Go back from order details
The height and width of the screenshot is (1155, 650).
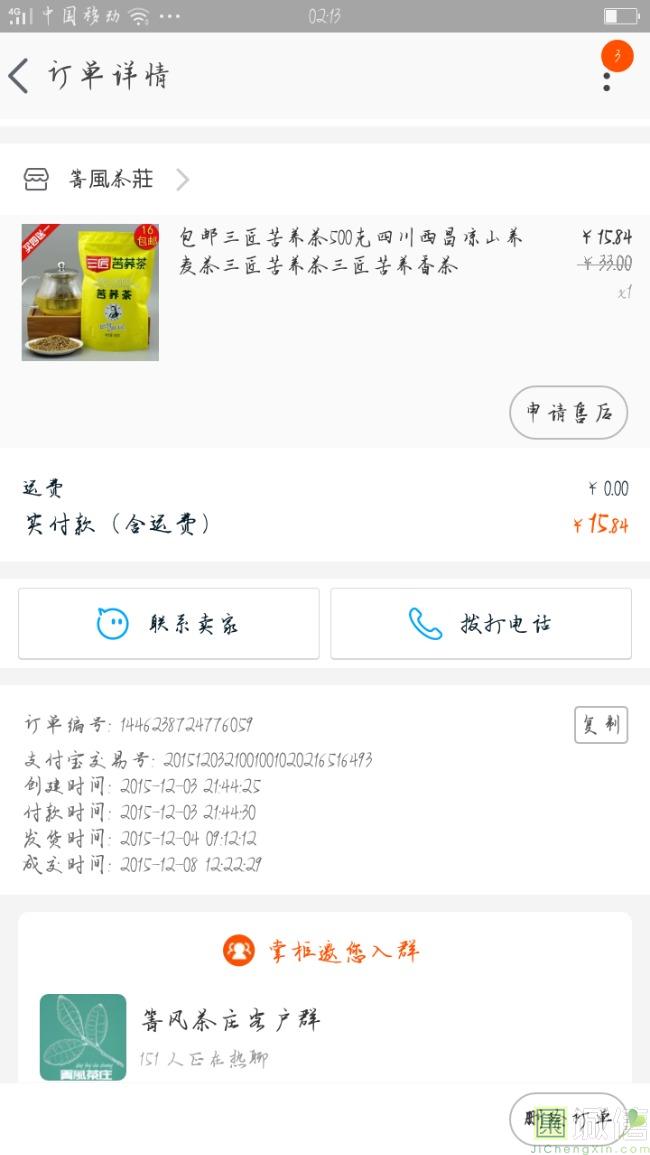click(20, 76)
